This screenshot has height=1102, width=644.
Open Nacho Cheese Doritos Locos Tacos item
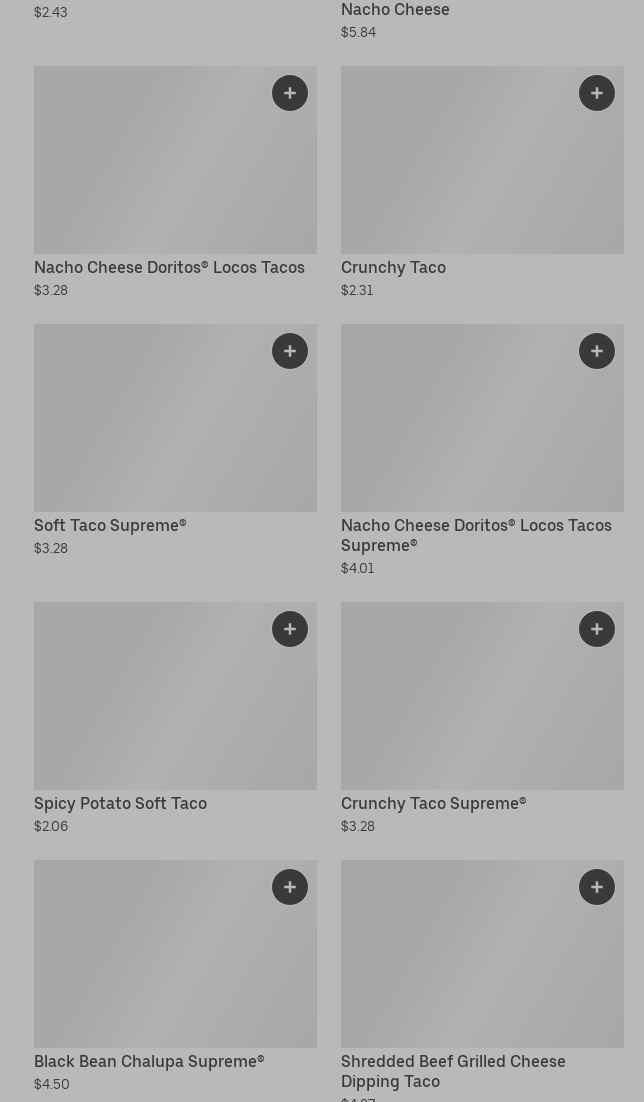169,268
